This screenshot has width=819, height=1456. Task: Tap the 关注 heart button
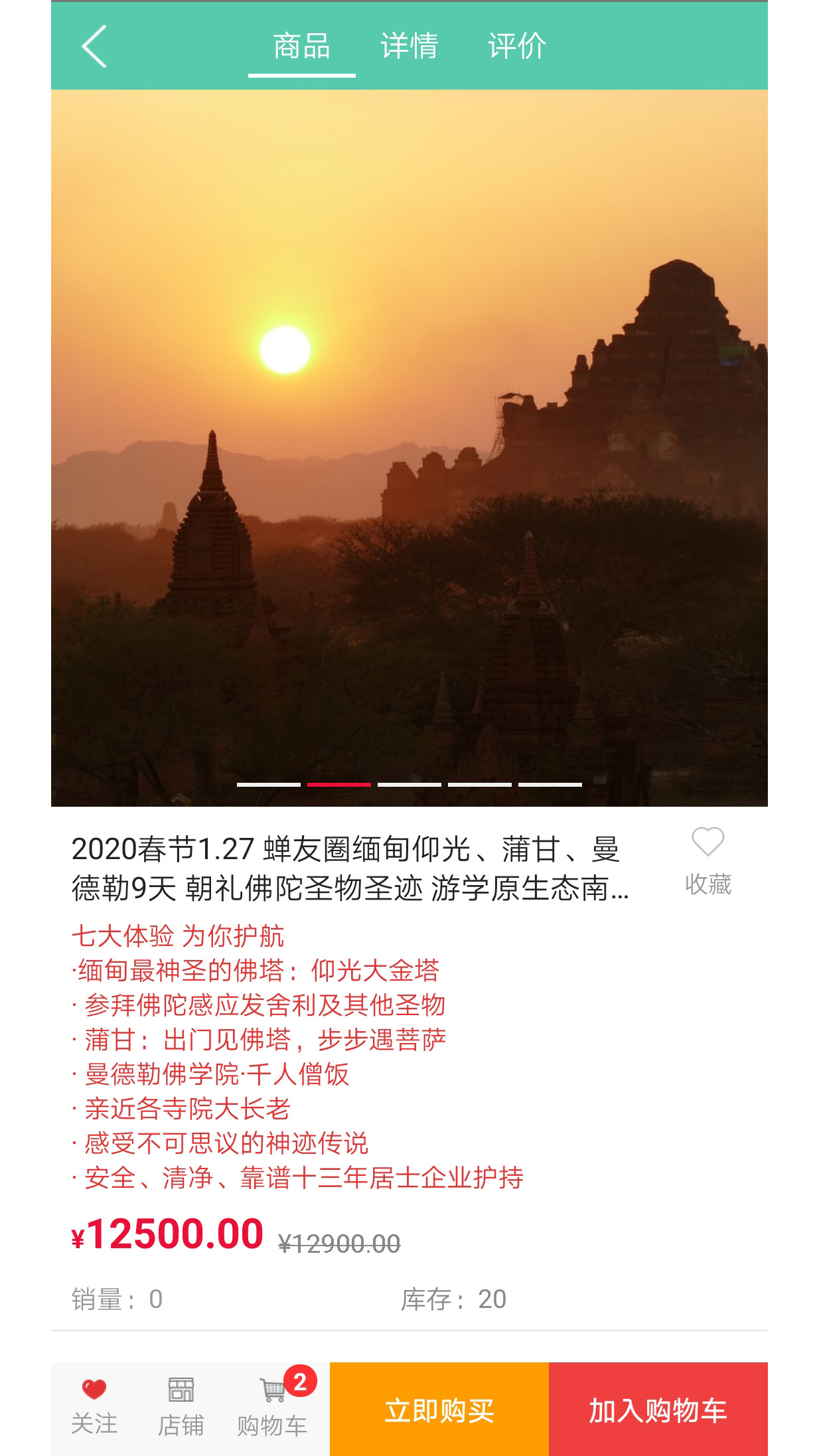[94, 1406]
